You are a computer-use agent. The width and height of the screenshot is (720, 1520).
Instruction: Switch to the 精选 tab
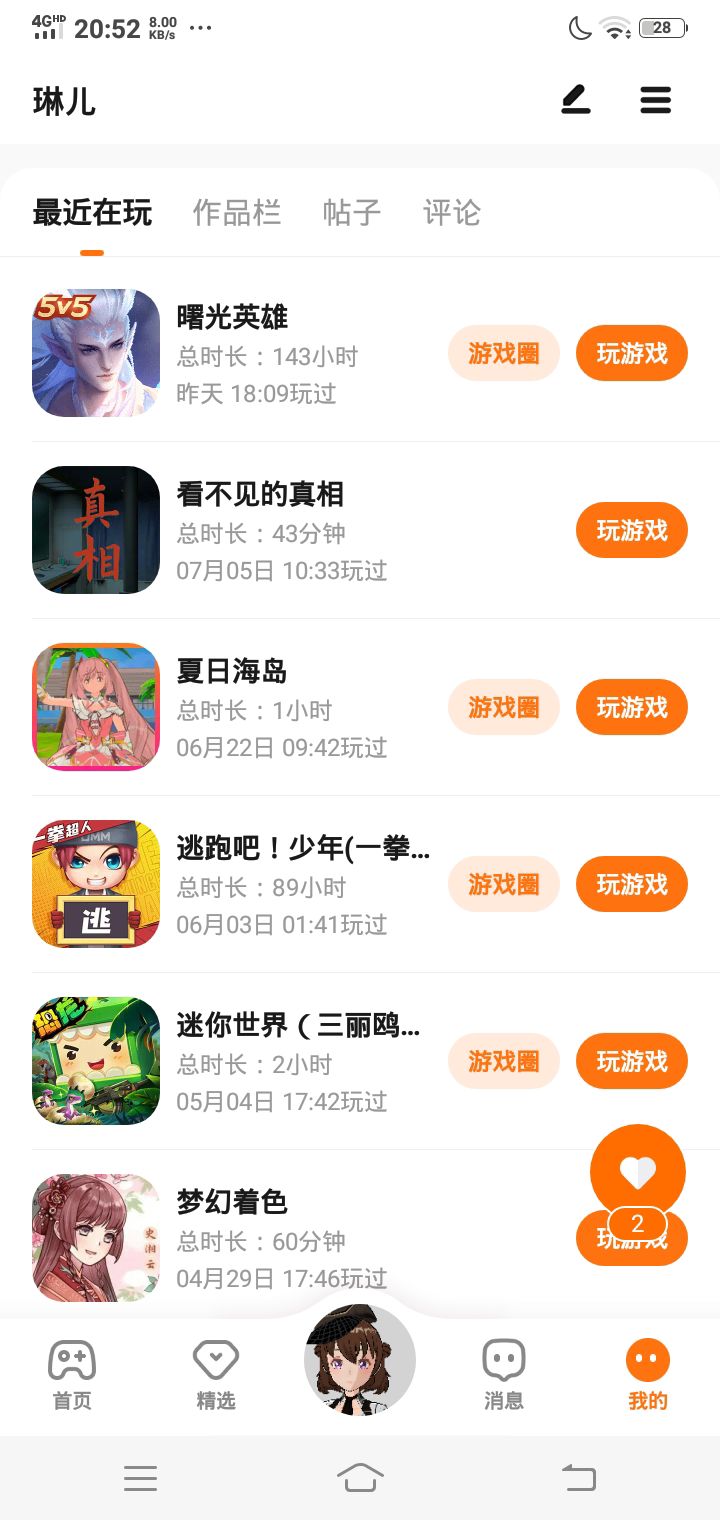[216, 1375]
